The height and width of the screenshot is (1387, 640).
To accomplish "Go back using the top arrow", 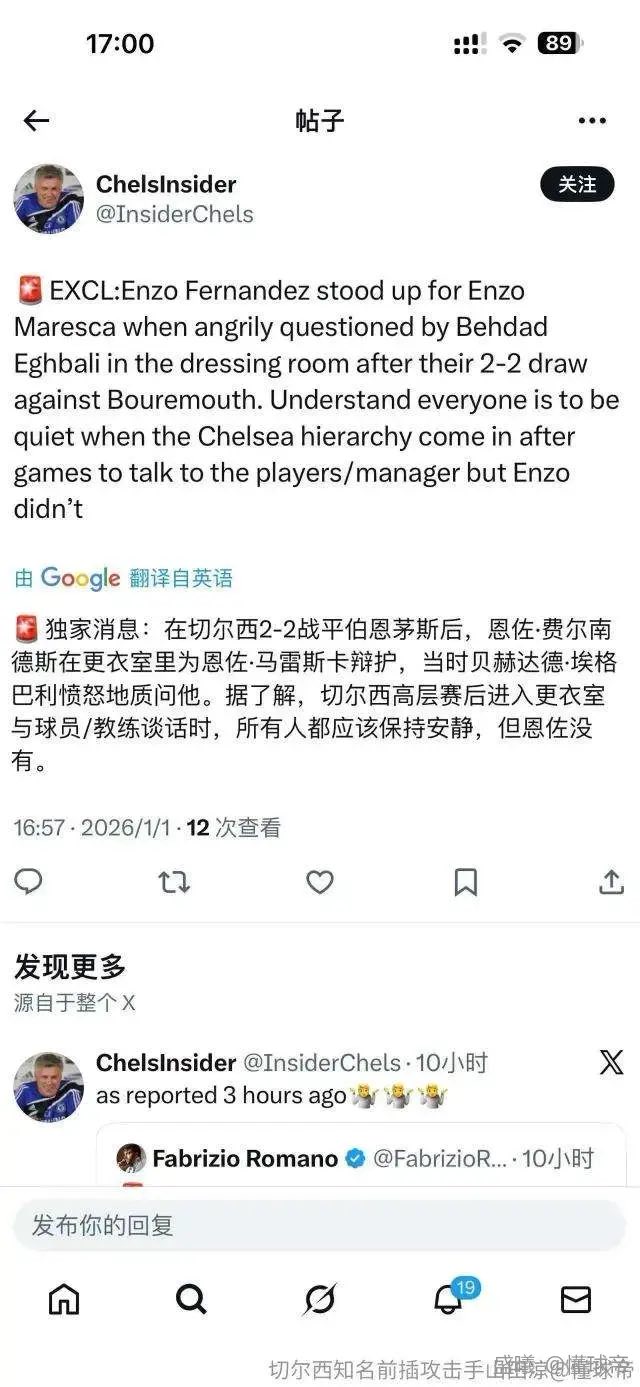I will (x=36, y=121).
